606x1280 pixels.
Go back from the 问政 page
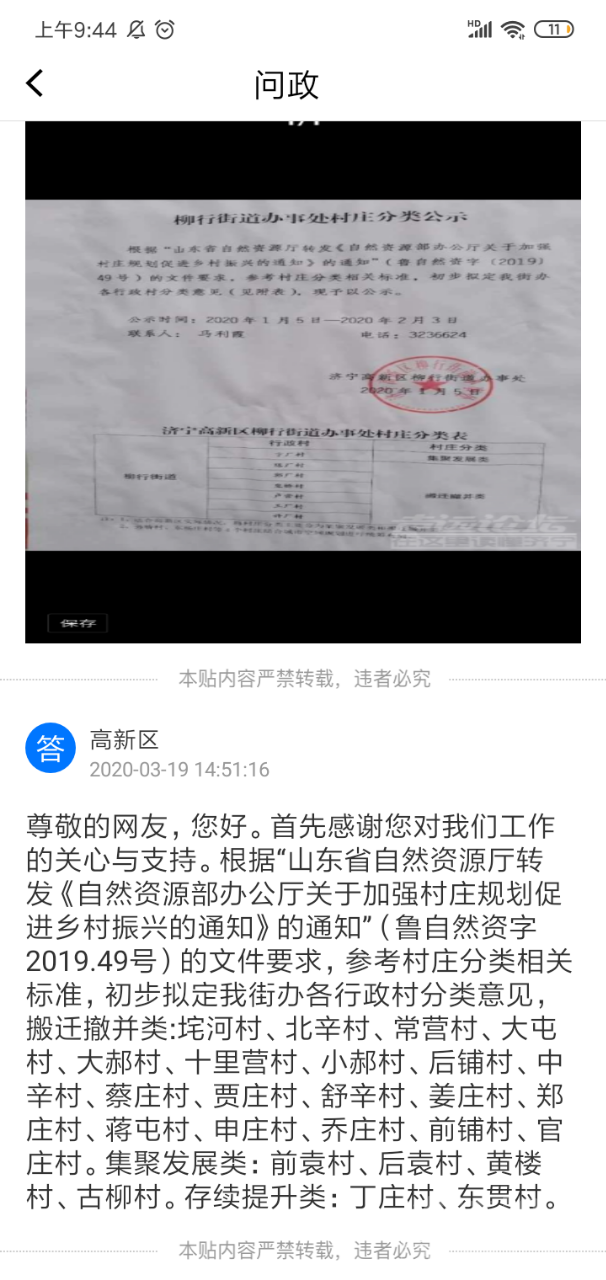[x=35, y=84]
